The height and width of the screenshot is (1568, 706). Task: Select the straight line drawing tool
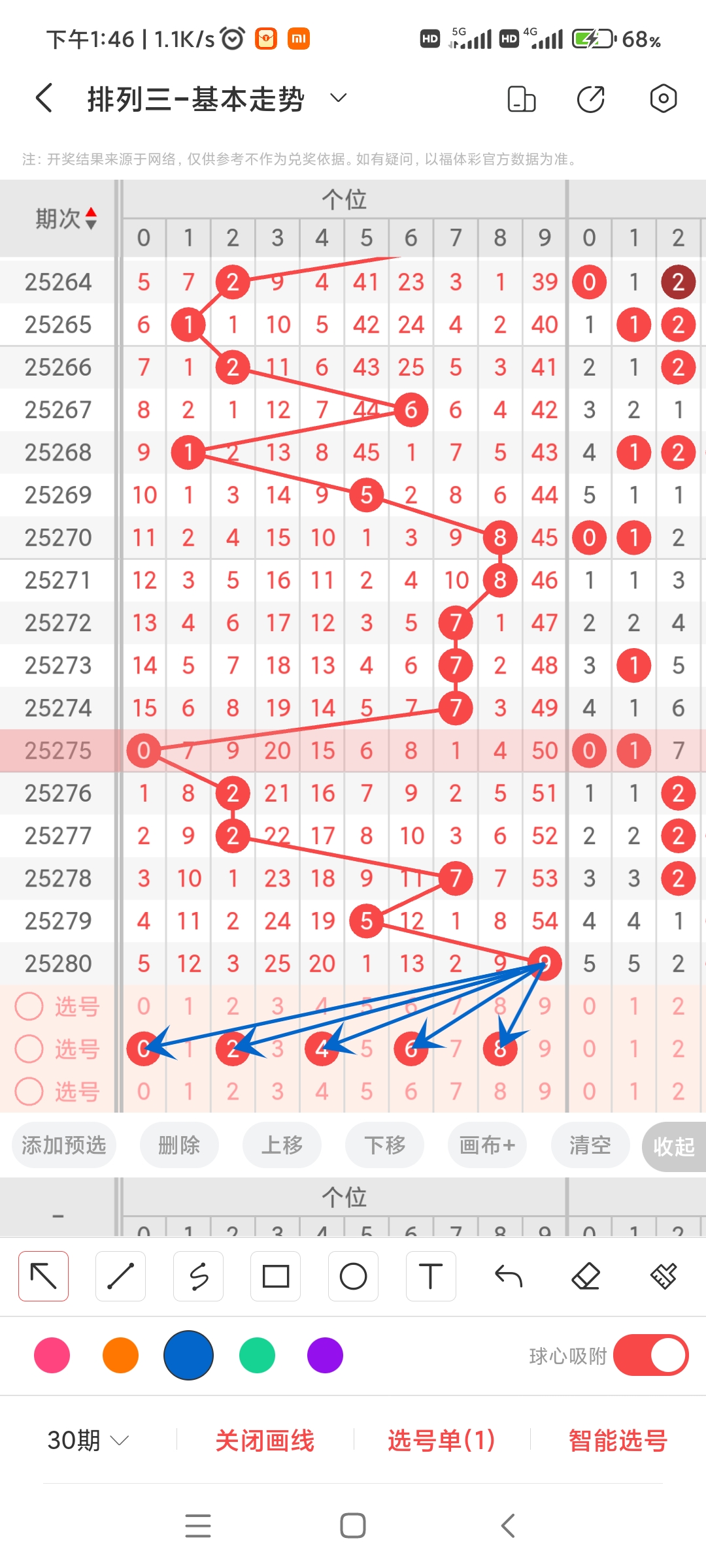point(120,1276)
